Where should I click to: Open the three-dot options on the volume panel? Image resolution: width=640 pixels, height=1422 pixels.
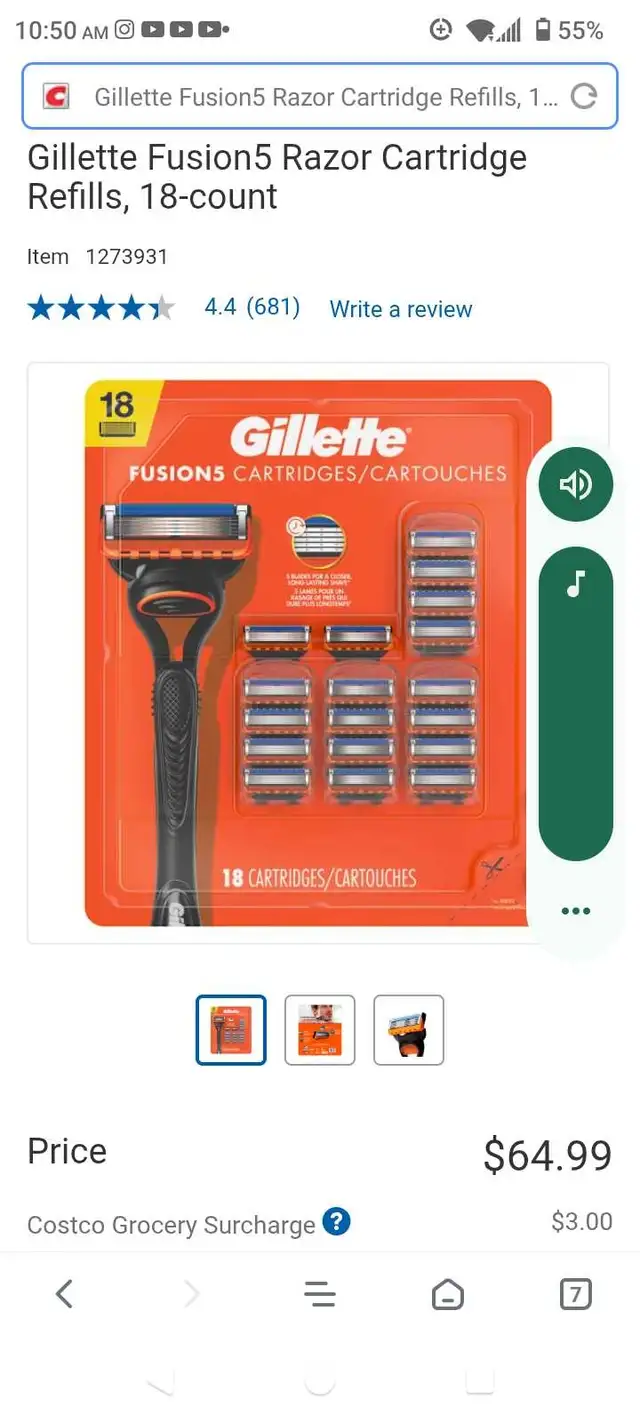click(x=576, y=910)
